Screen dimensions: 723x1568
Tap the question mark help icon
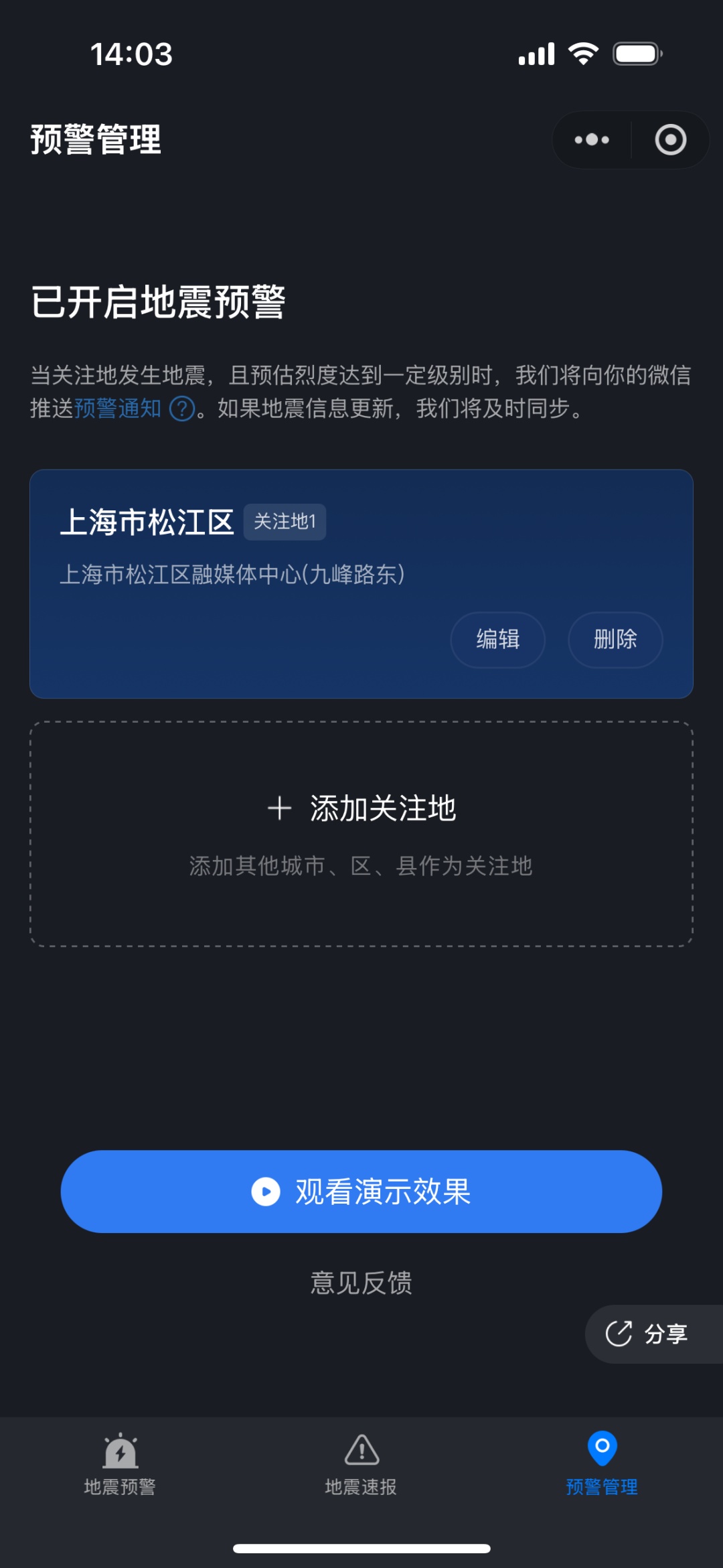point(181,408)
